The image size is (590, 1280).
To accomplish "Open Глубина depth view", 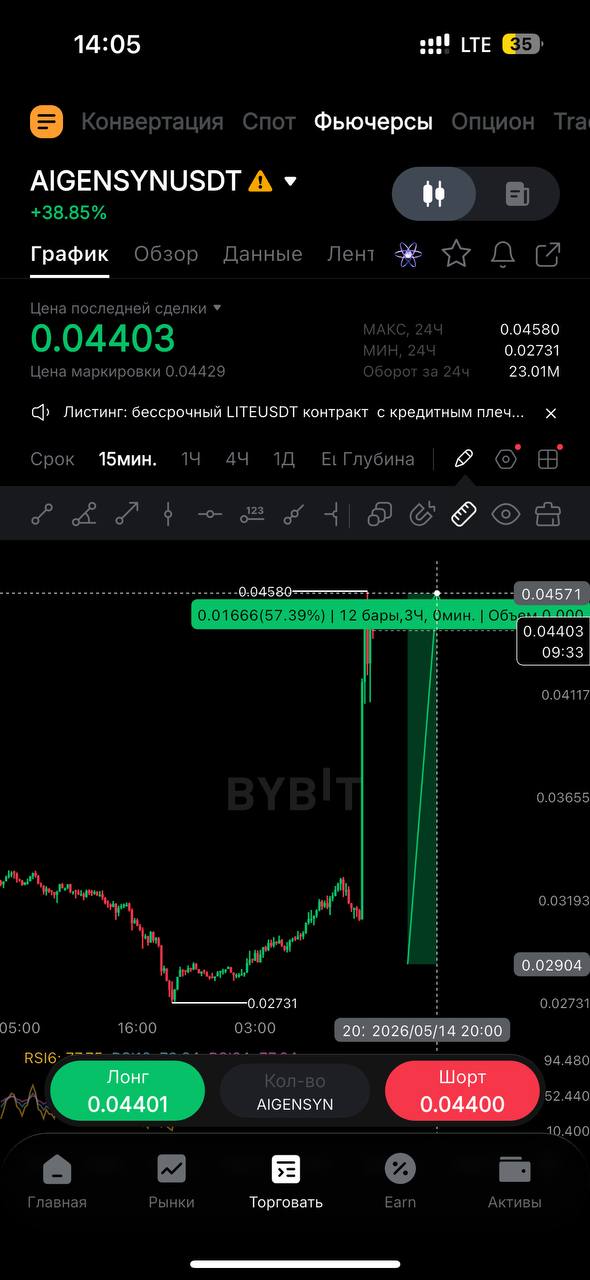I will (x=379, y=459).
